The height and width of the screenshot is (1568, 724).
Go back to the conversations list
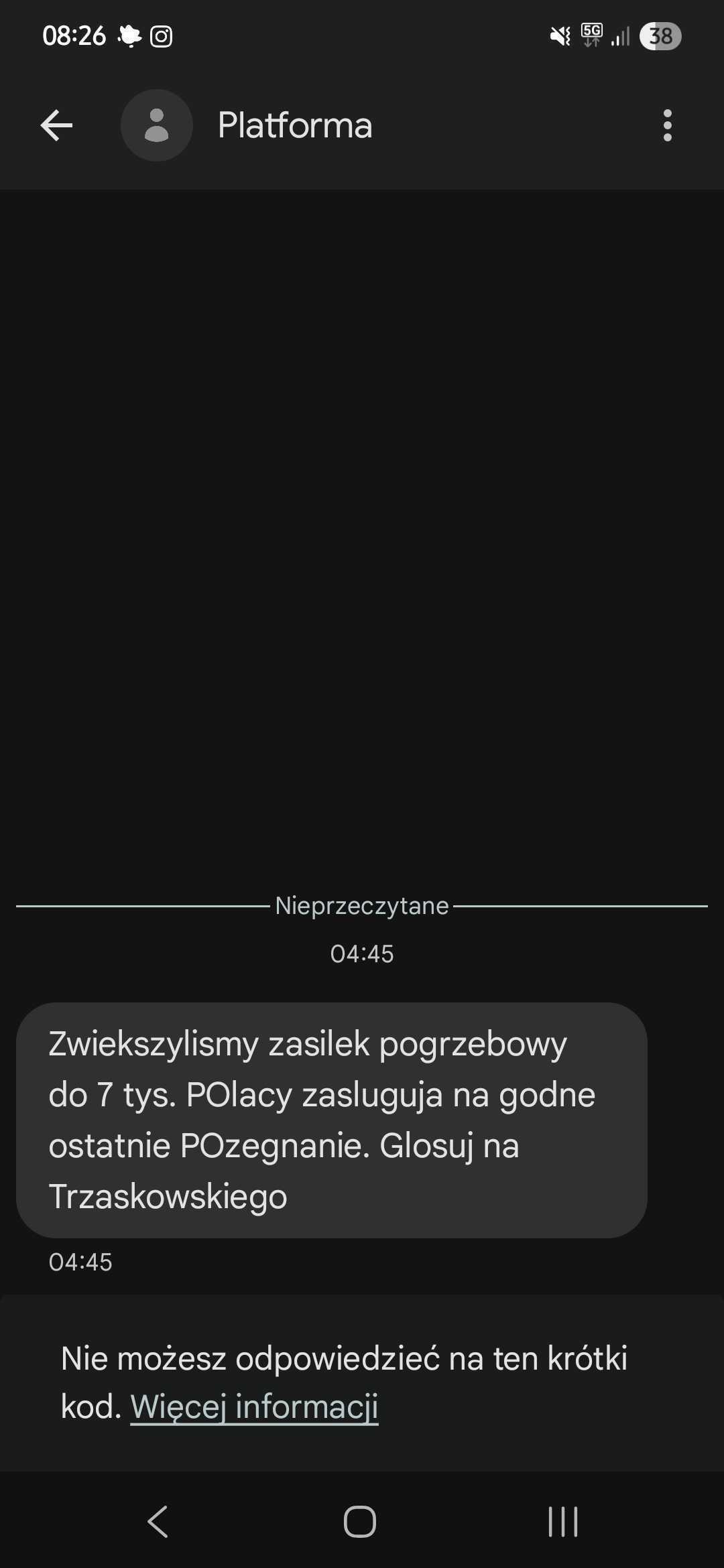click(56, 125)
